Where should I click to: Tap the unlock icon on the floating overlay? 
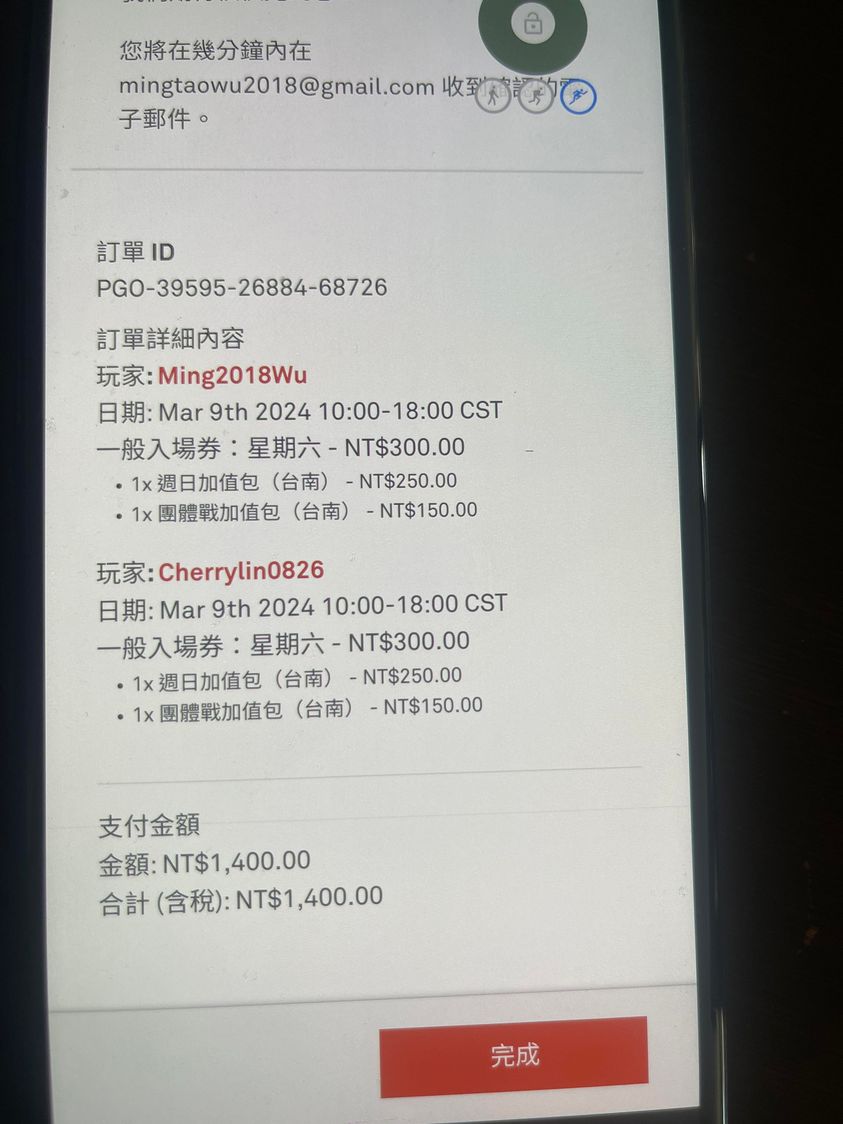[533, 23]
